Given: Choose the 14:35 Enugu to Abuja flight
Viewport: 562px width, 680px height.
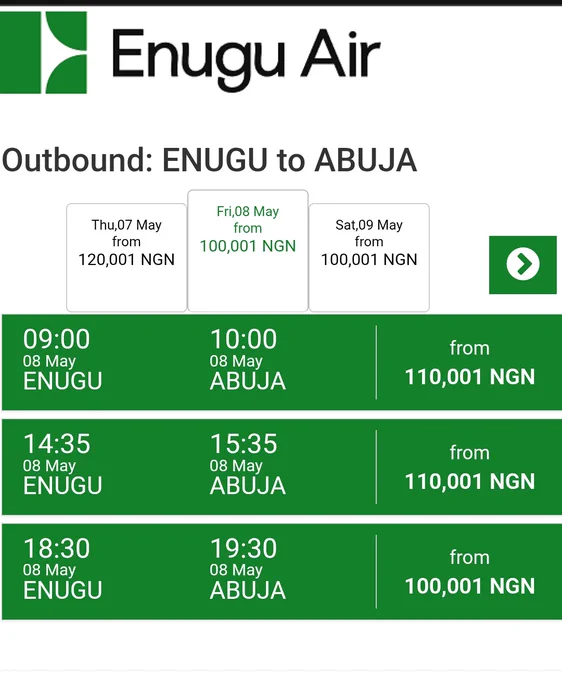Looking at the screenshot, I should click(282, 467).
